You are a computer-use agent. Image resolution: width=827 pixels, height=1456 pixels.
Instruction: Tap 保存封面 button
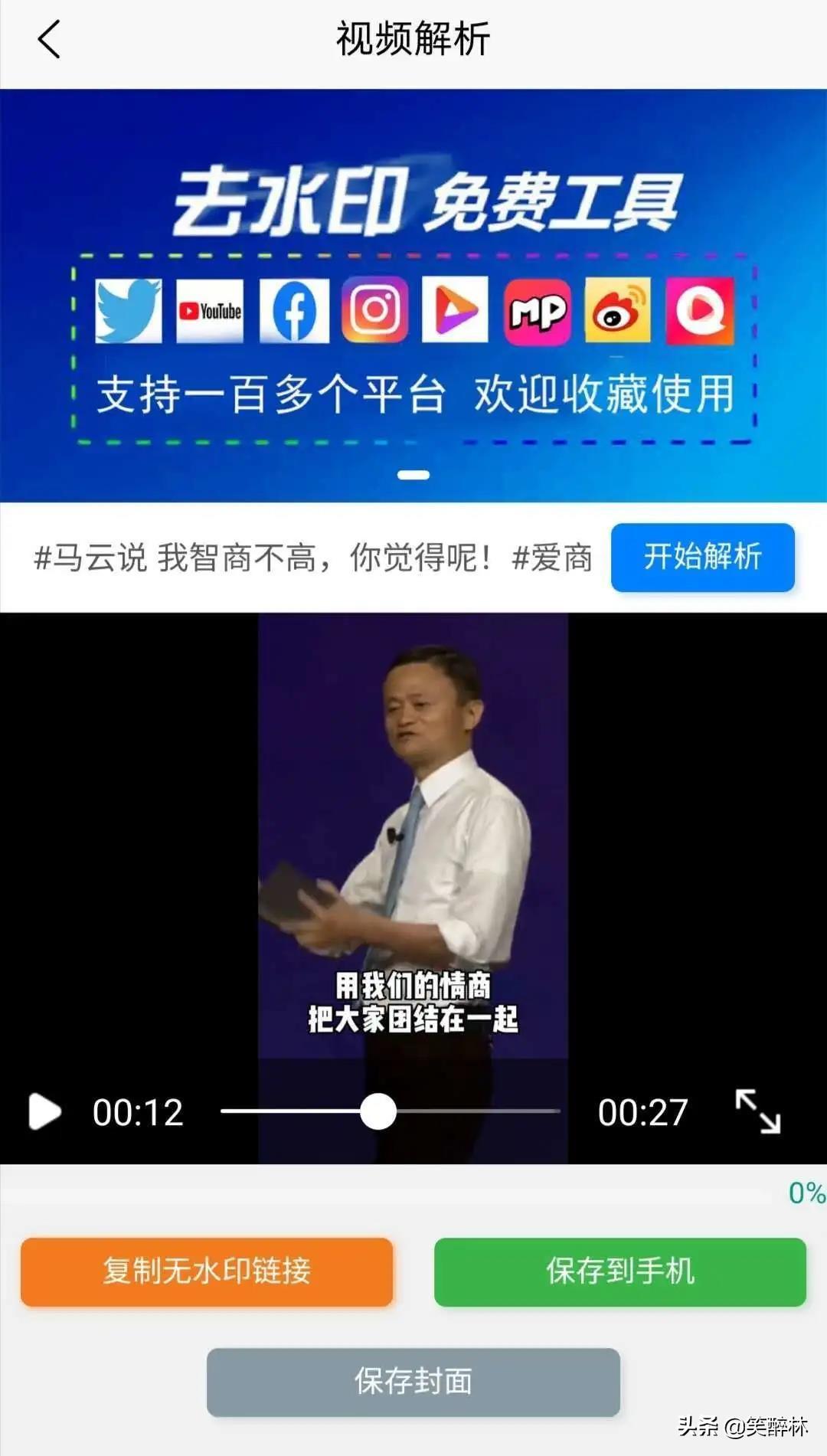point(413,1382)
